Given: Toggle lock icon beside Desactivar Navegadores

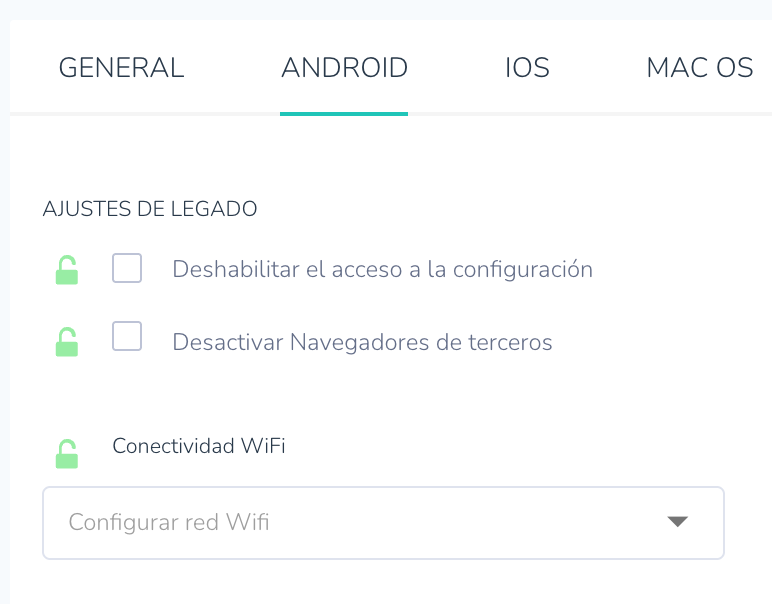Looking at the screenshot, I should pyautogui.click(x=66, y=342).
